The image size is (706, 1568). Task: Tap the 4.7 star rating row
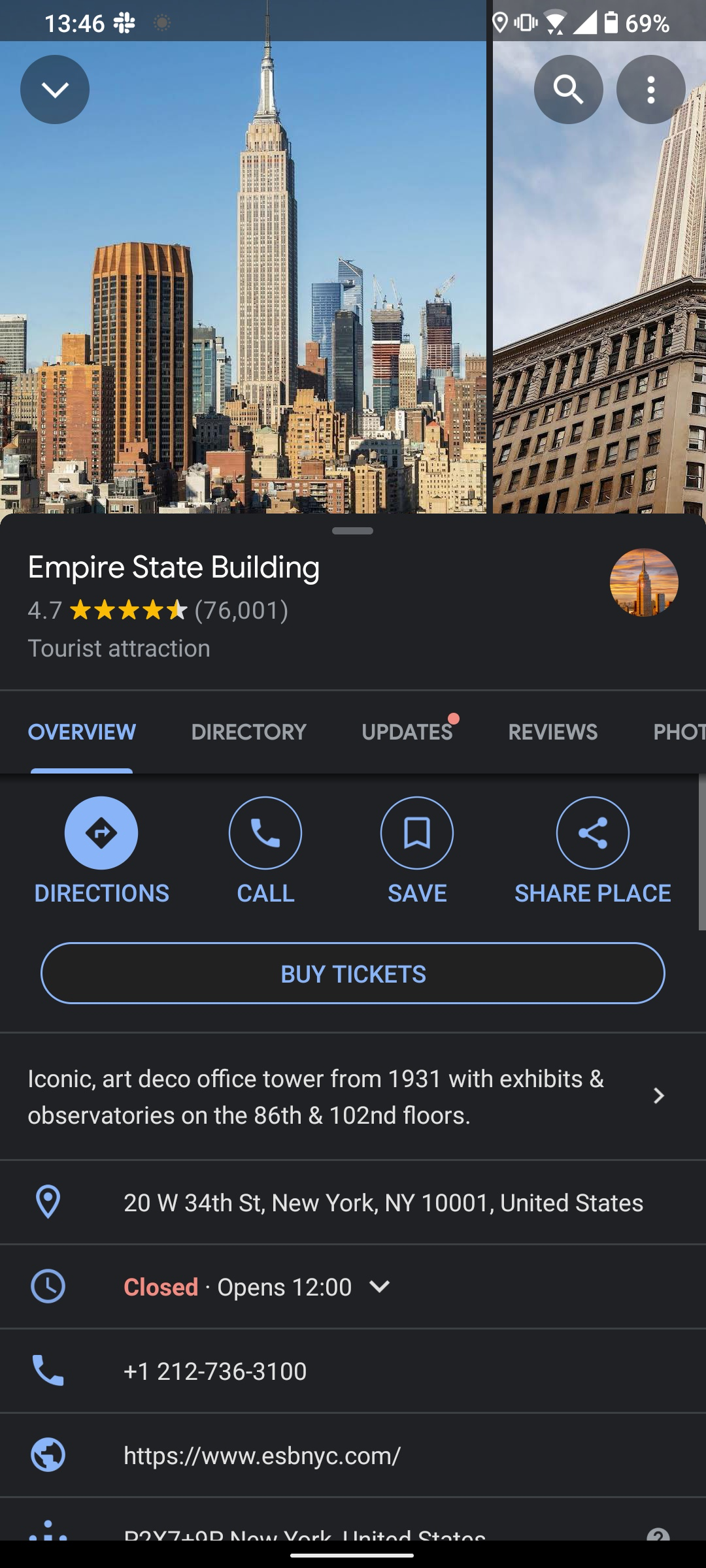[x=157, y=612]
